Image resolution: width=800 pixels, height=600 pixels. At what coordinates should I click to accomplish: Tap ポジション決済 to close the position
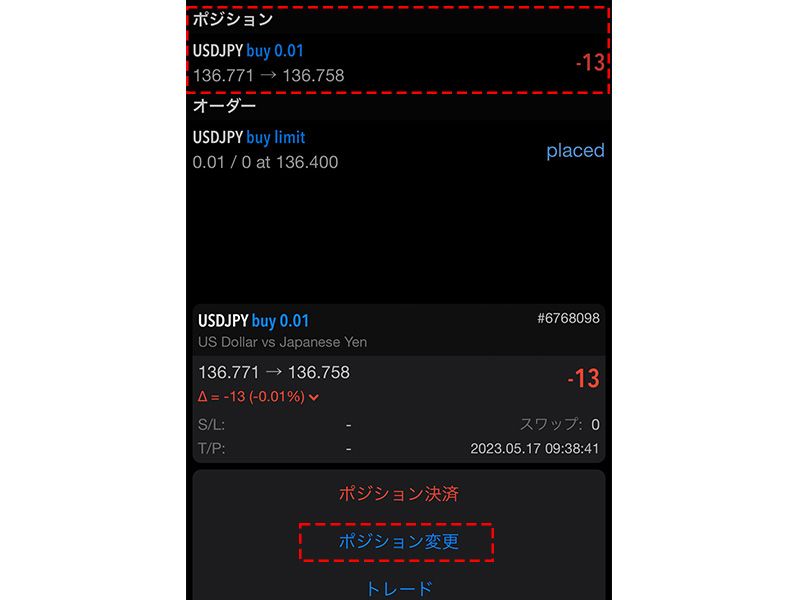coord(398,494)
